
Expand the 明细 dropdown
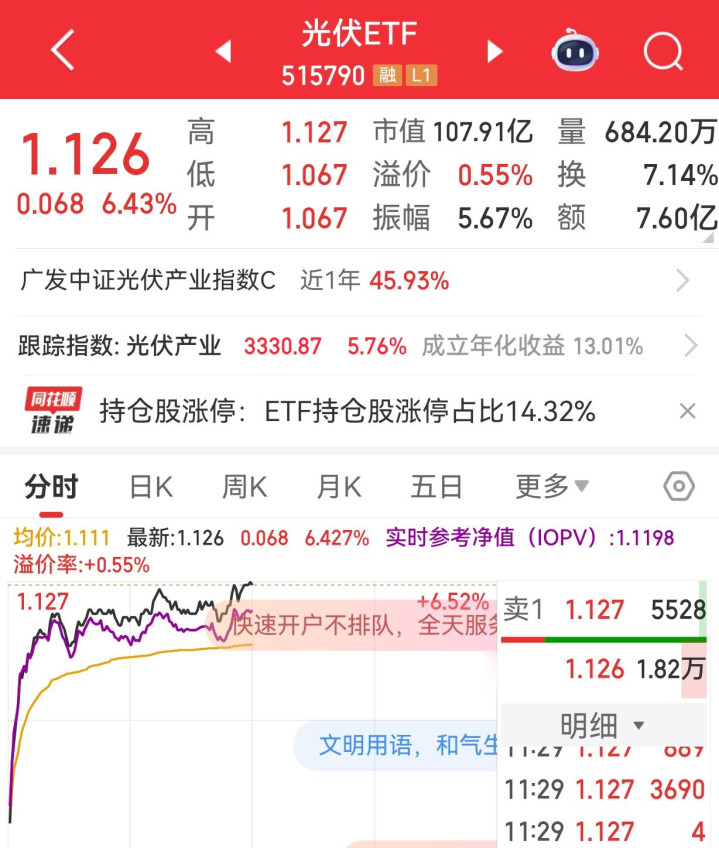click(x=604, y=725)
